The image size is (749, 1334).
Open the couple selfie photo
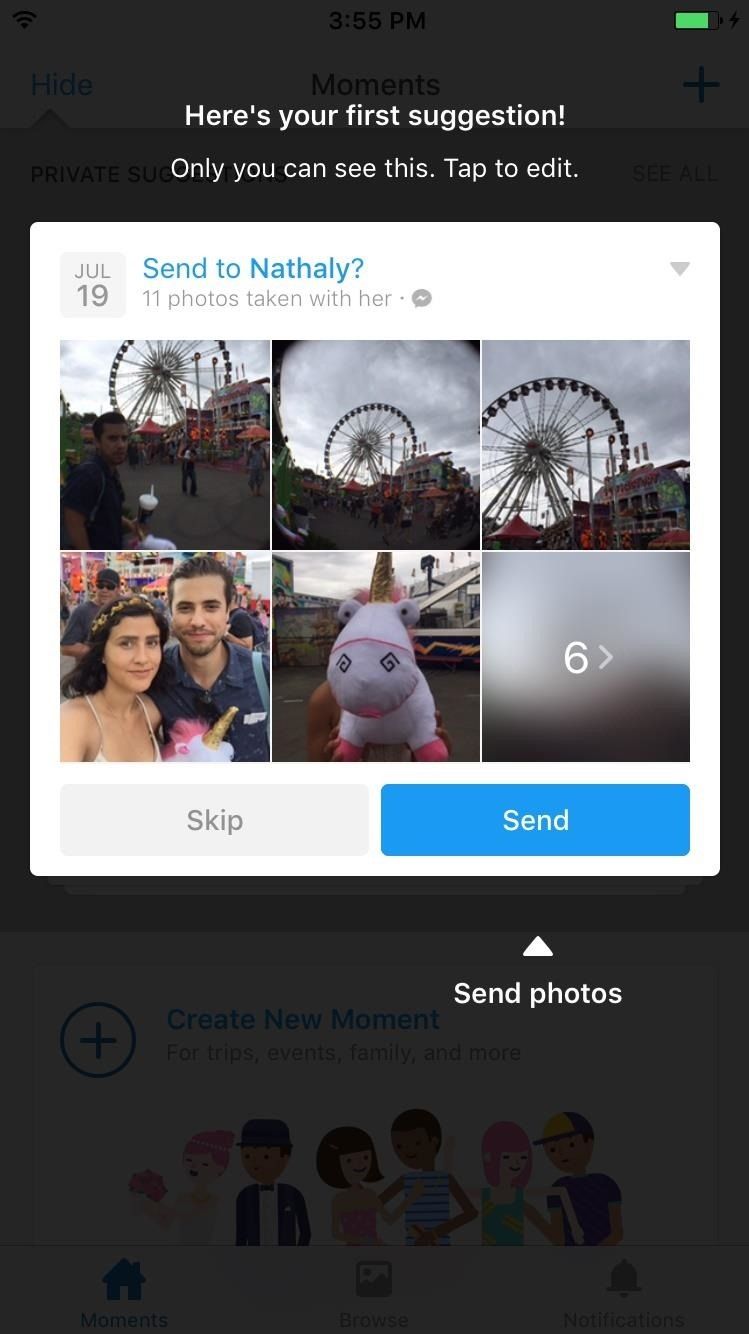[x=165, y=657]
